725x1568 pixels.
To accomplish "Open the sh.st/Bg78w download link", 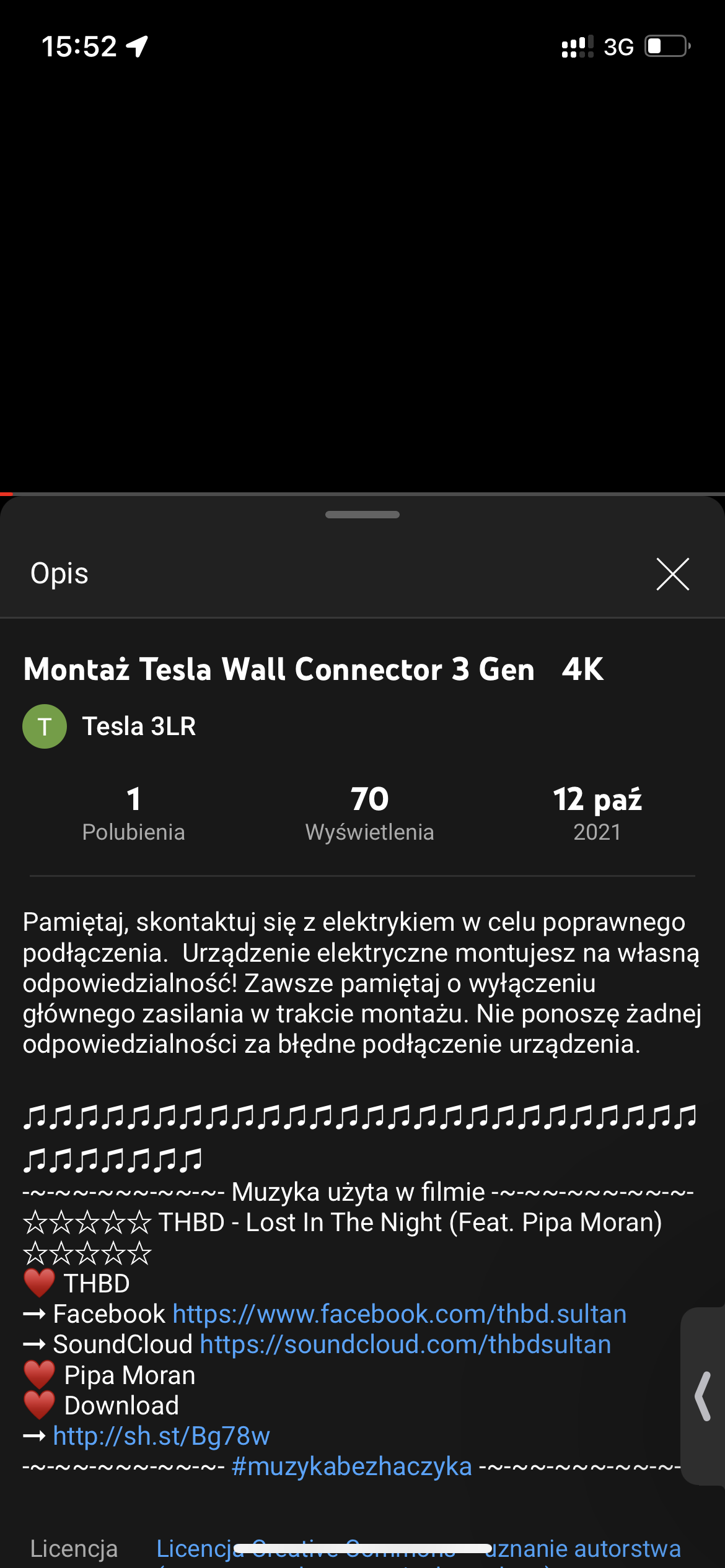I will click(161, 1435).
